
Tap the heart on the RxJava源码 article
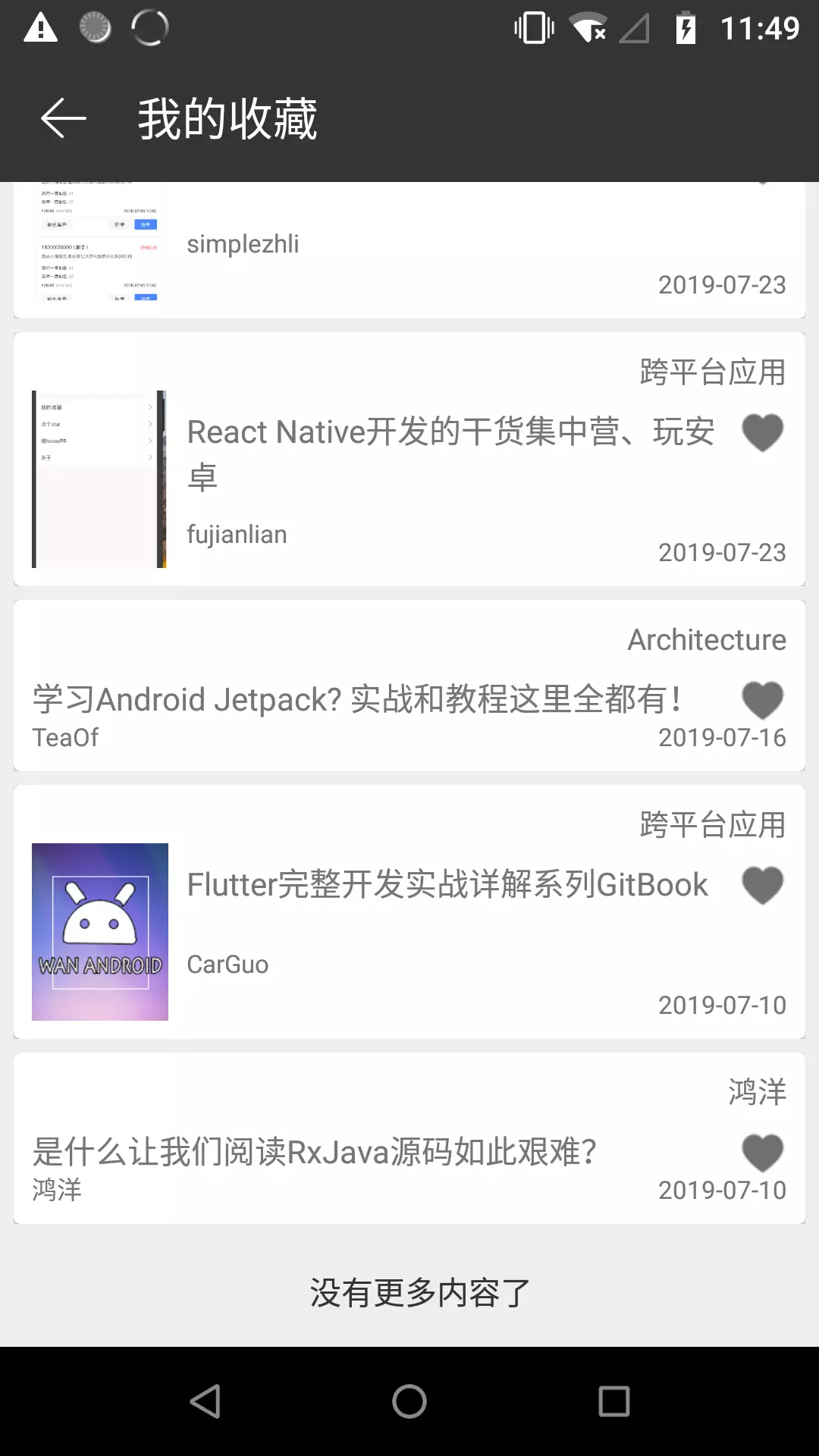762,1153
